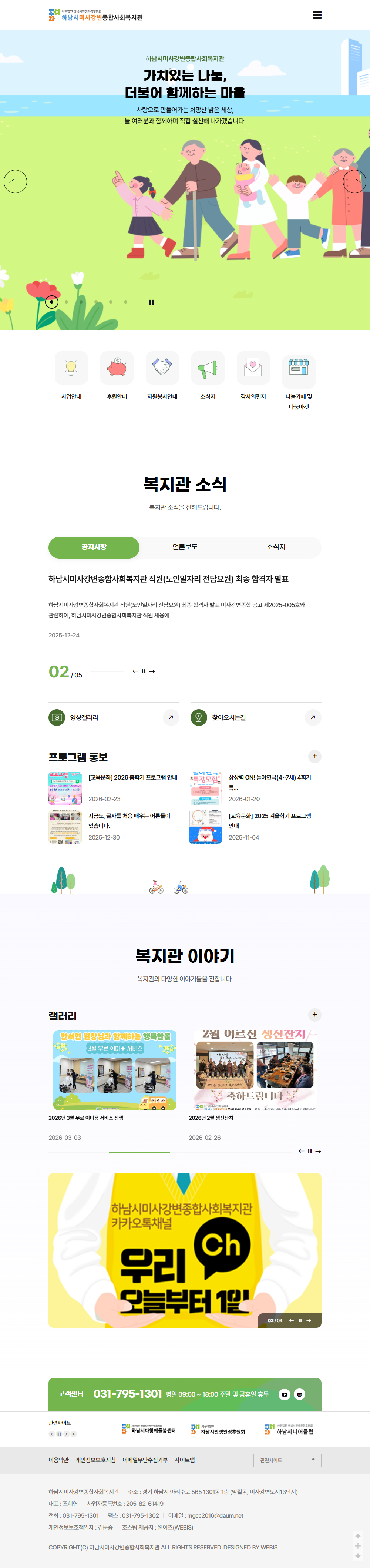Open the YouTube icon in 고객센터 bar

pyautogui.click(x=284, y=1394)
